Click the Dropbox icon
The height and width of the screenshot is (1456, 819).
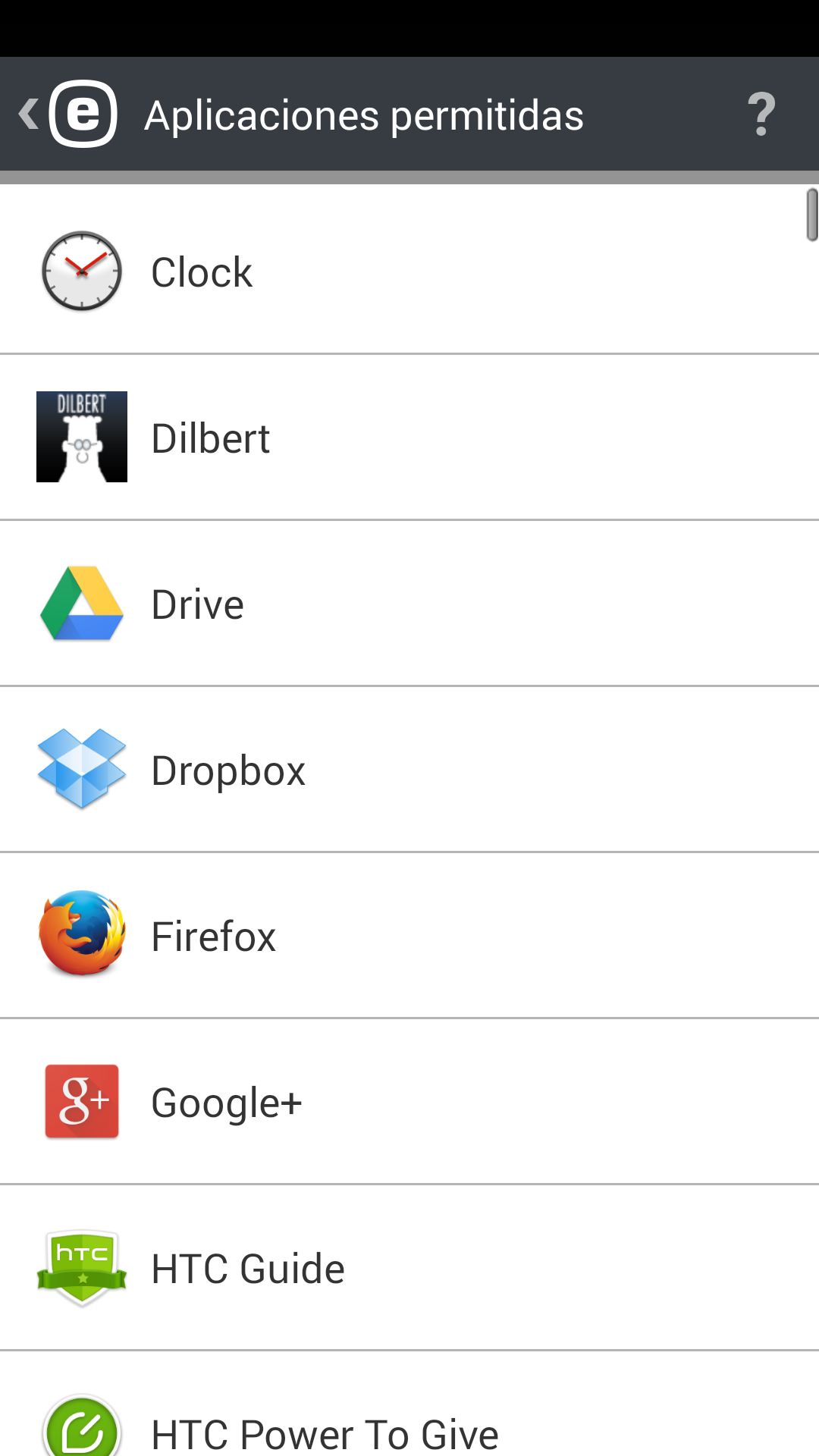pos(81,769)
